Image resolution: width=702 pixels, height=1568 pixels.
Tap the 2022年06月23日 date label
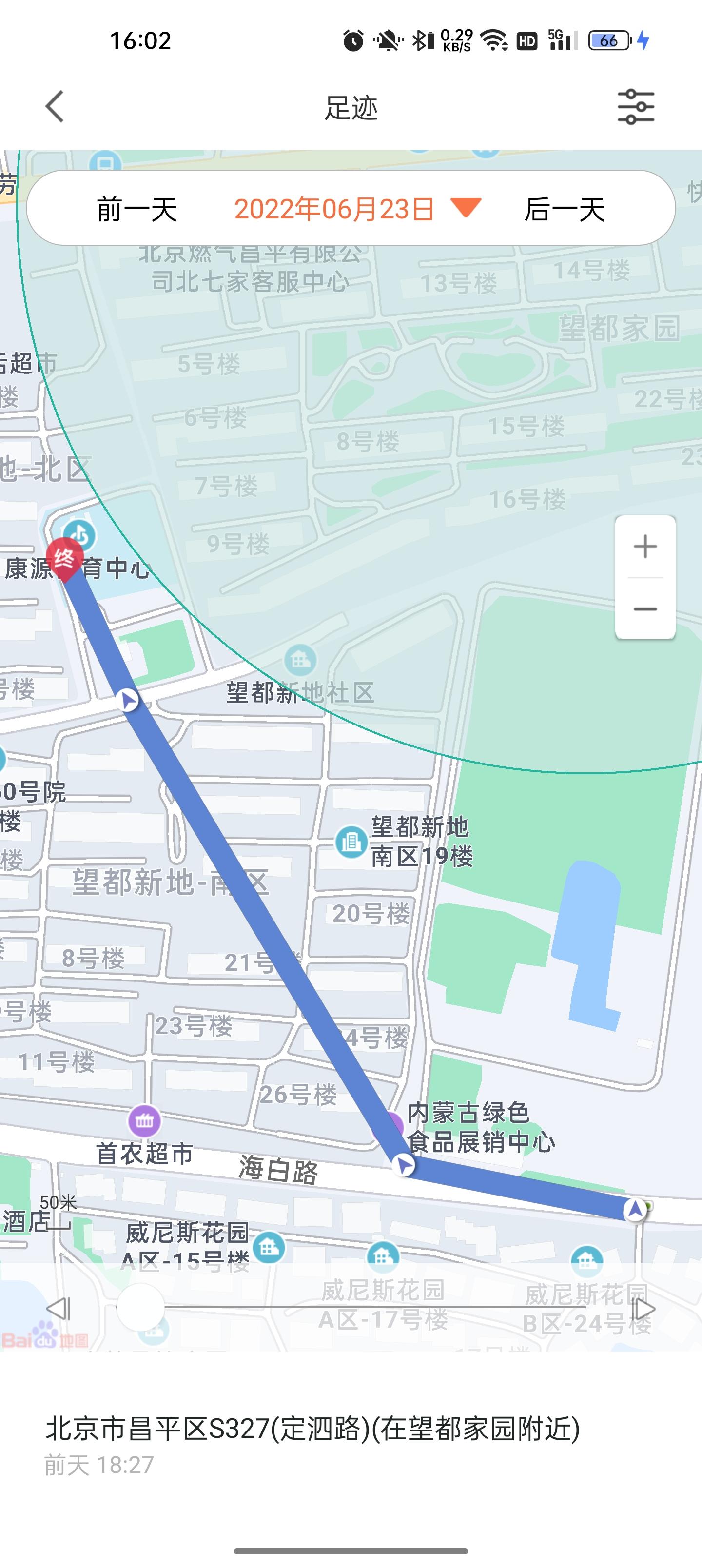332,209
